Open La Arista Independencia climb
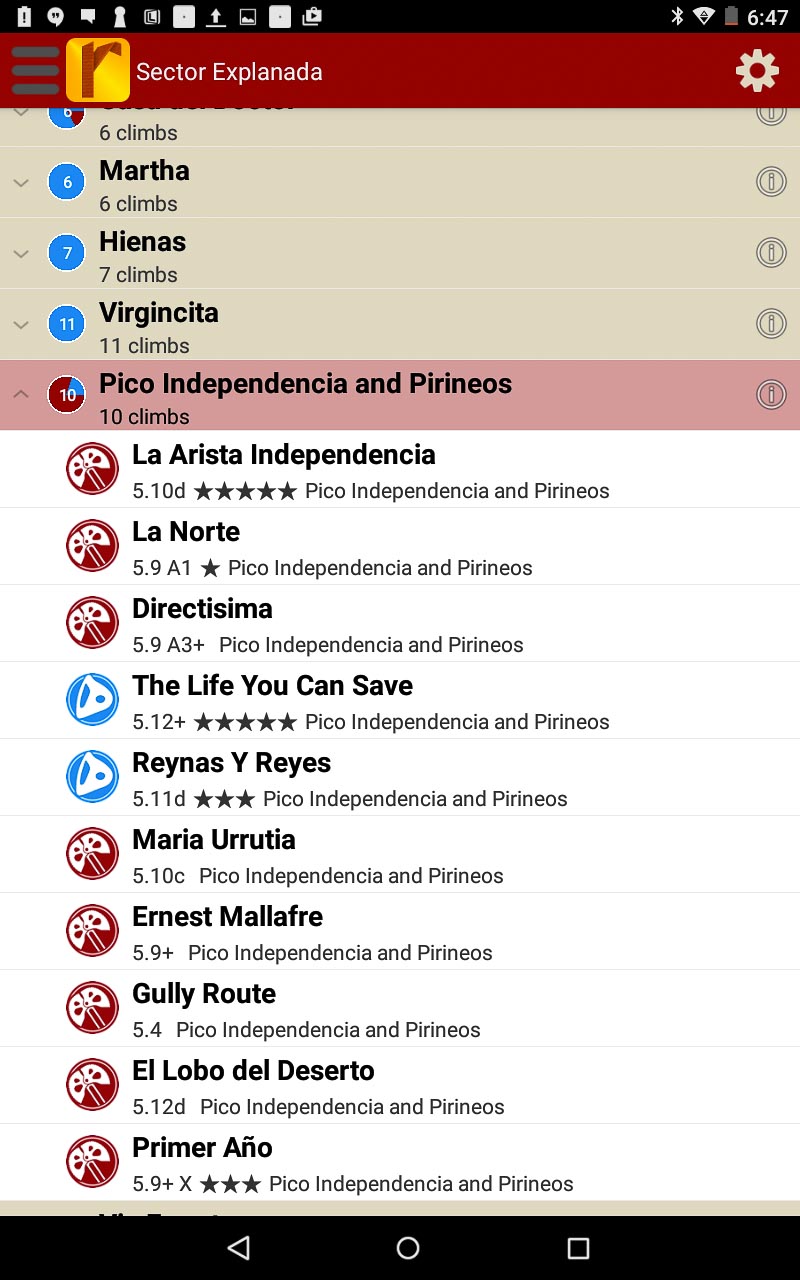 pyautogui.click(x=400, y=469)
